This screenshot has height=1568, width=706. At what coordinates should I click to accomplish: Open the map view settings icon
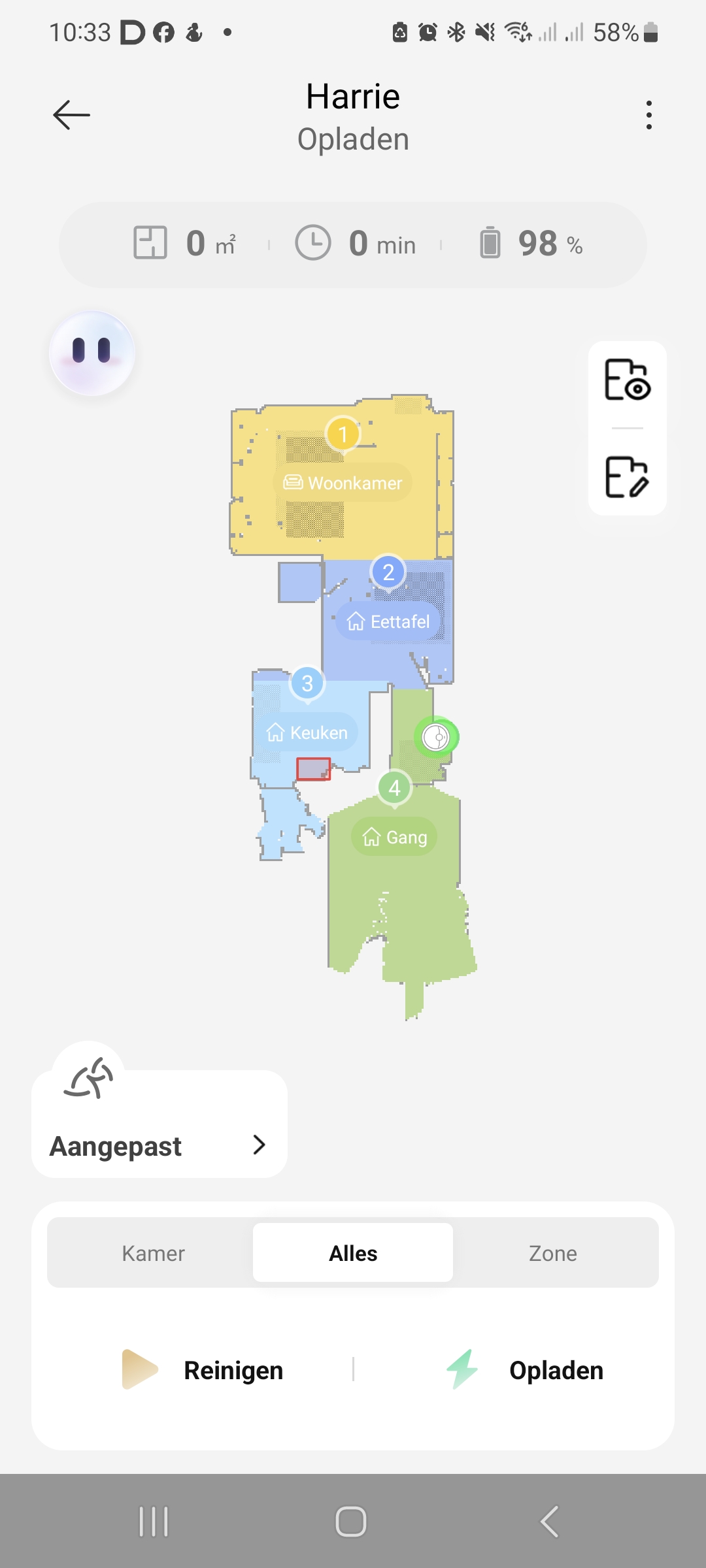pos(627,380)
